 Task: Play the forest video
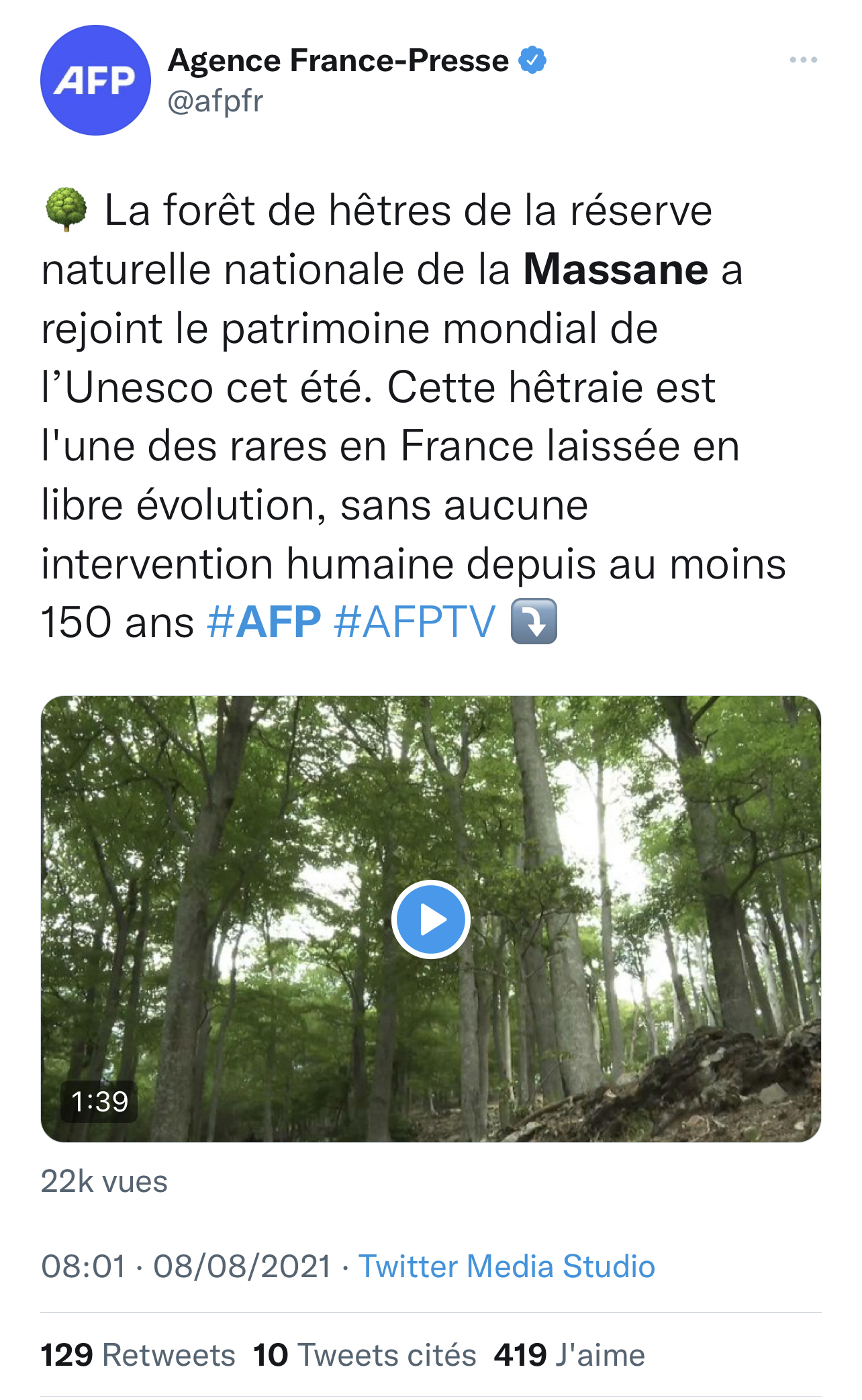pos(430,919)
